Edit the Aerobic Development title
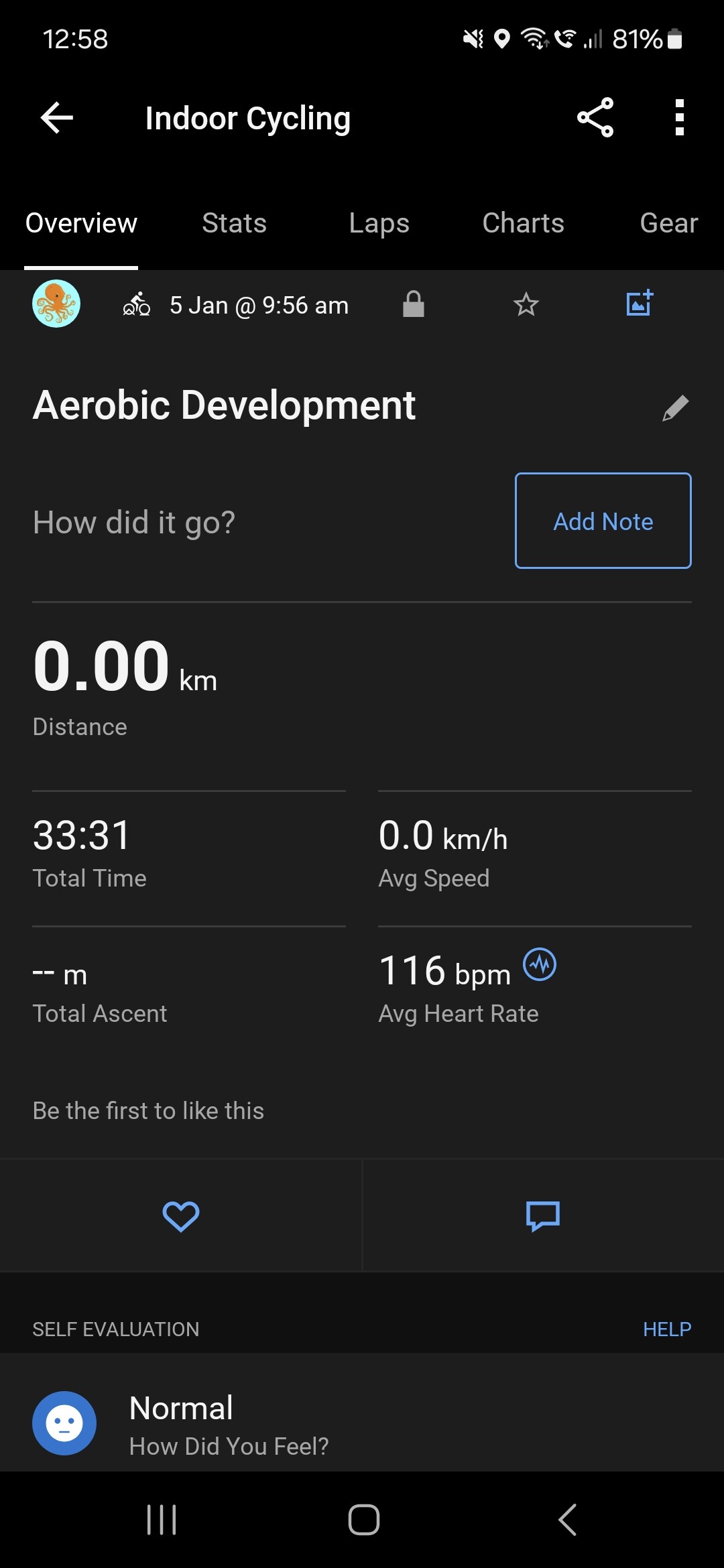 pos(676,407)
